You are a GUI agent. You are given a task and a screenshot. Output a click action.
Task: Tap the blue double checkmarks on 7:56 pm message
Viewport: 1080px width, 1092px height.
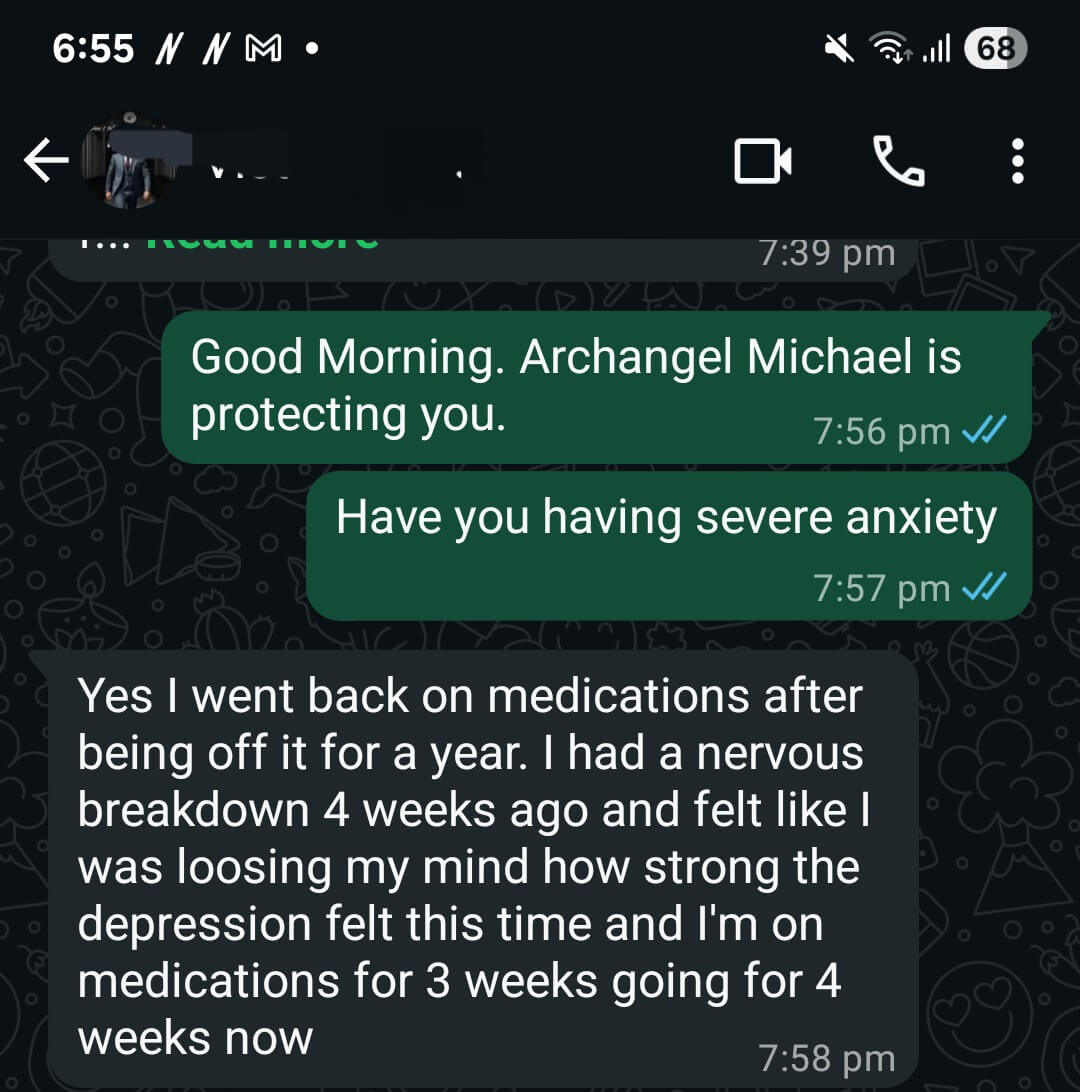pos(986,430)
